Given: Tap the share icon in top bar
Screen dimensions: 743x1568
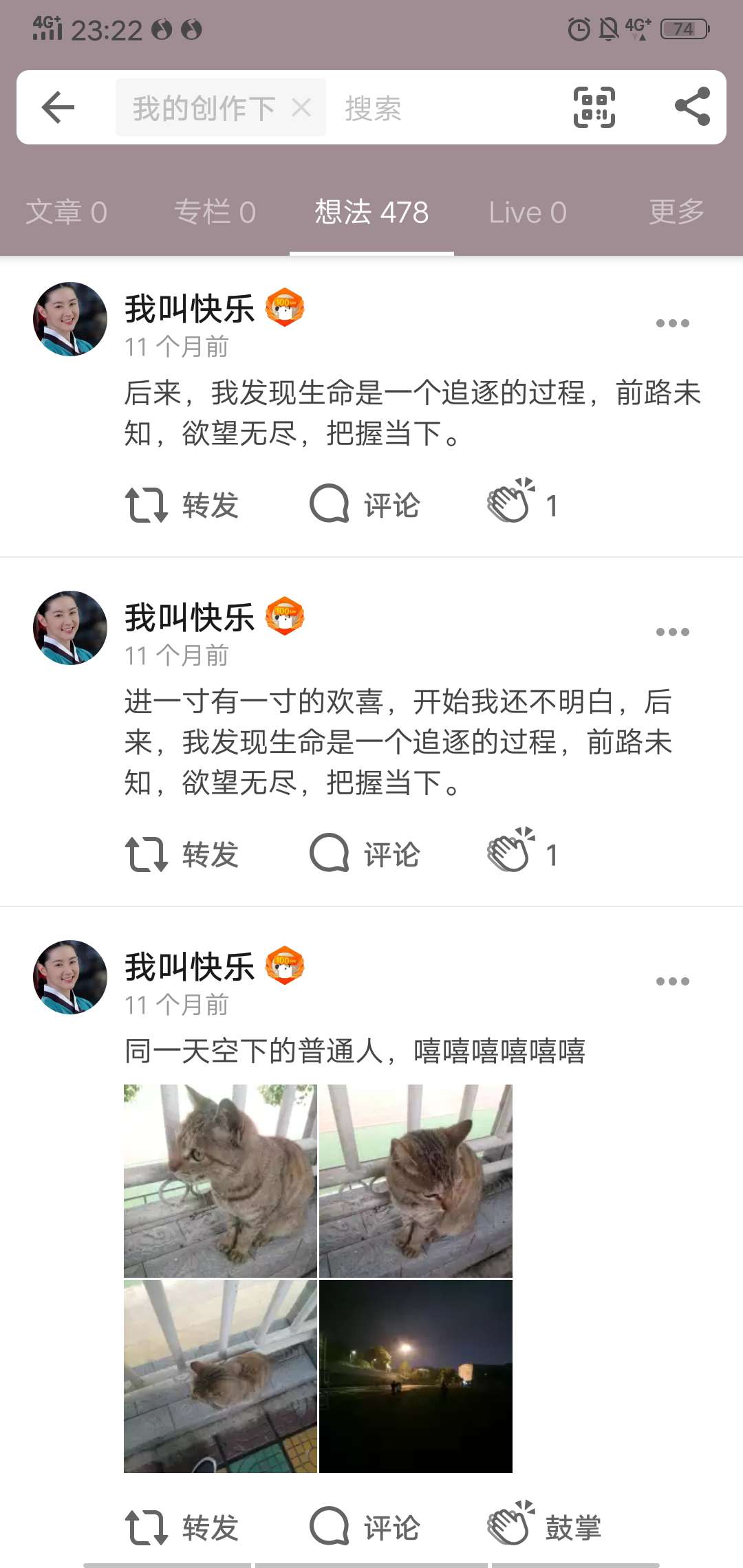Looking at the screenshot, I should [x=691, y=107].
